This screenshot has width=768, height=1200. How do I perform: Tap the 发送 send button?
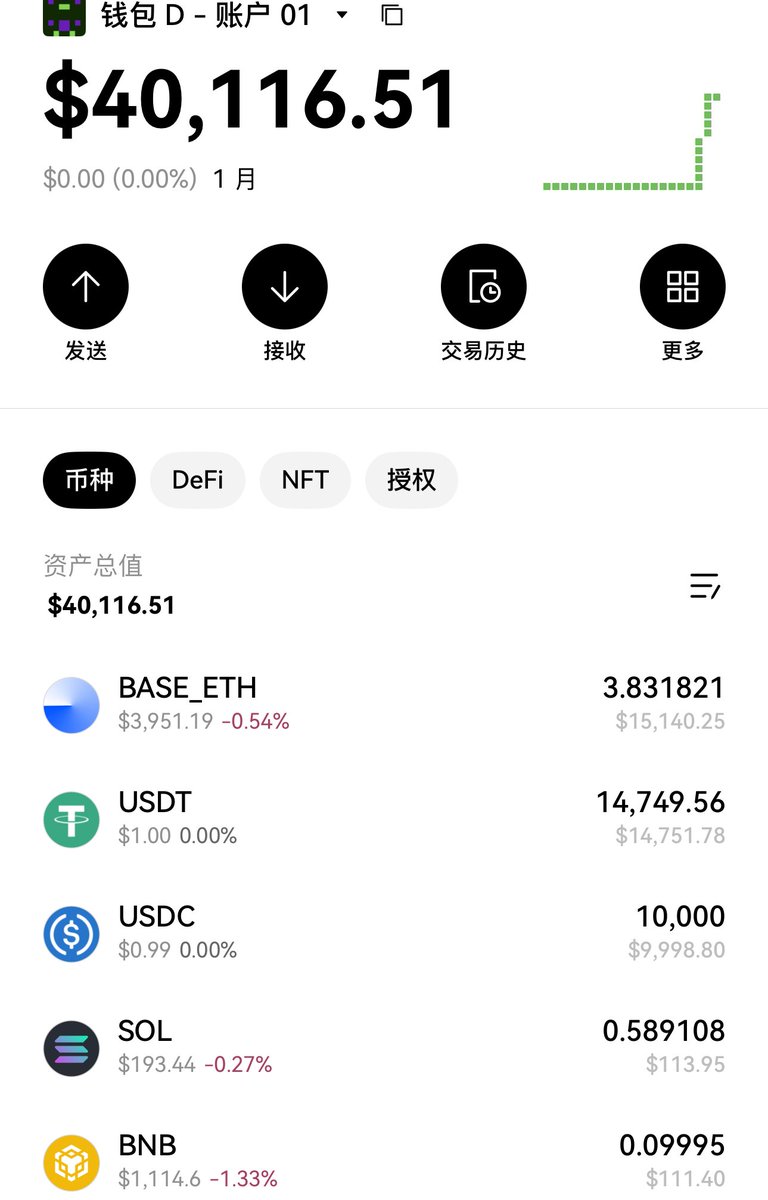(86, 287)
